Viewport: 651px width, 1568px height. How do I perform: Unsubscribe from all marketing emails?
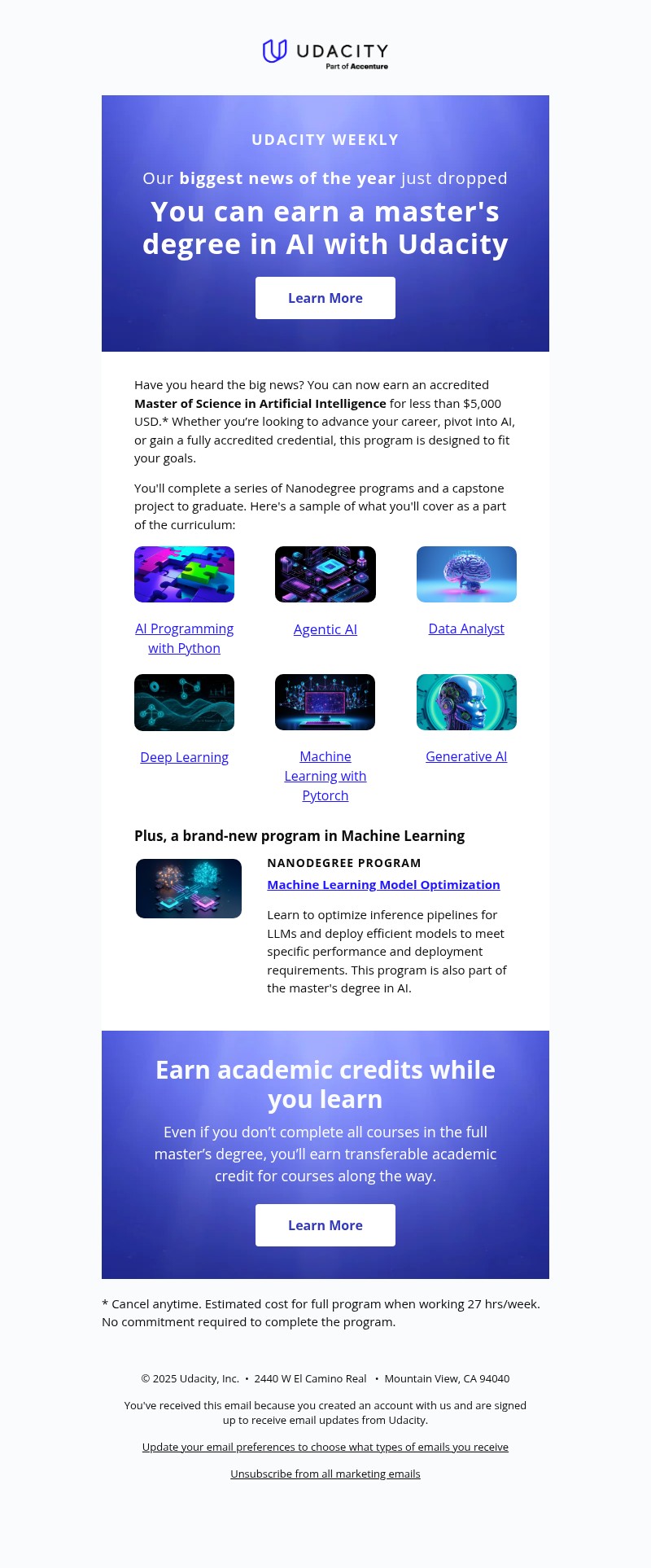[x=325, y=1474]
